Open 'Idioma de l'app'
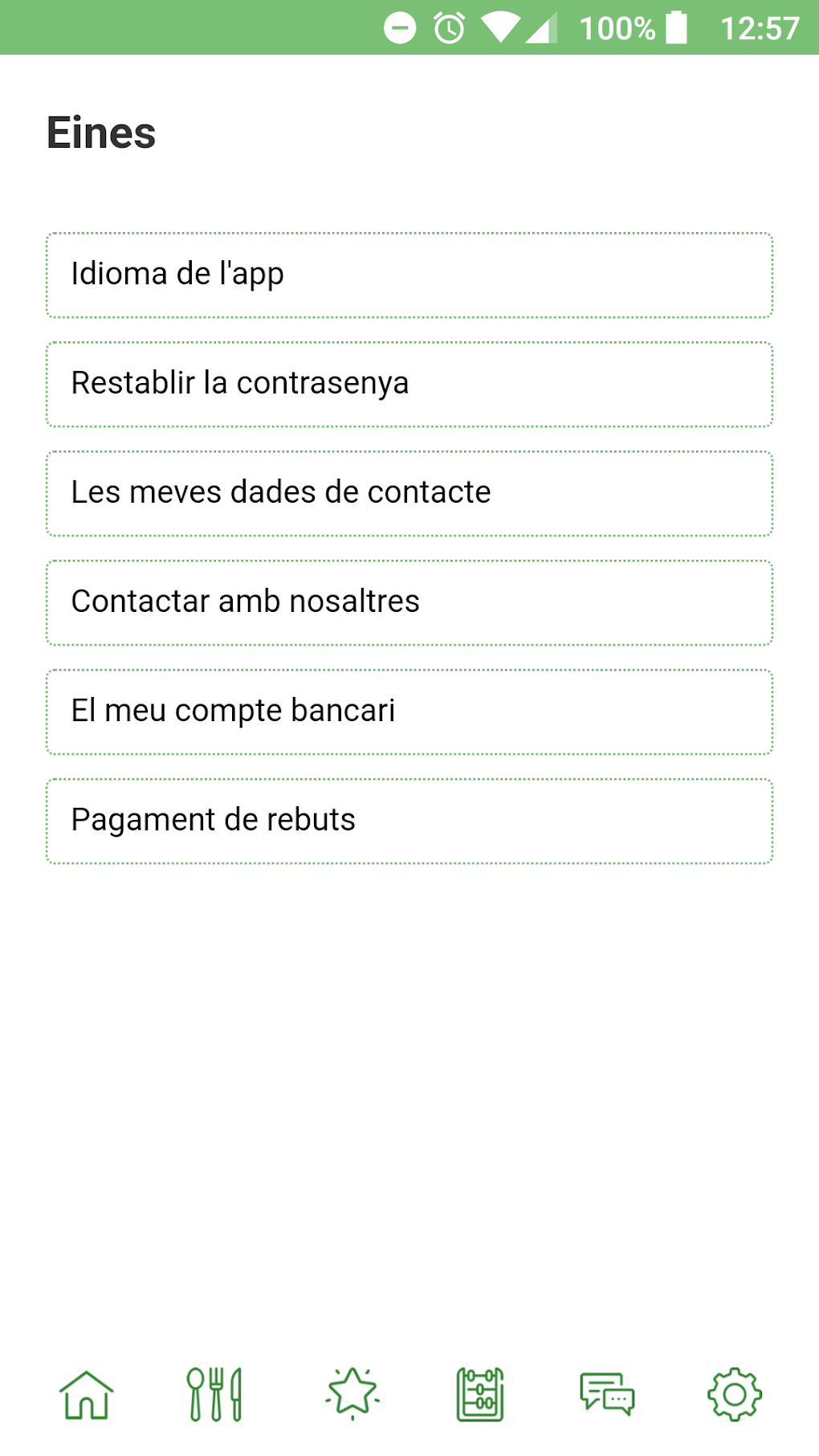The height and width of the screenshot is (1456, 819). 409,275
